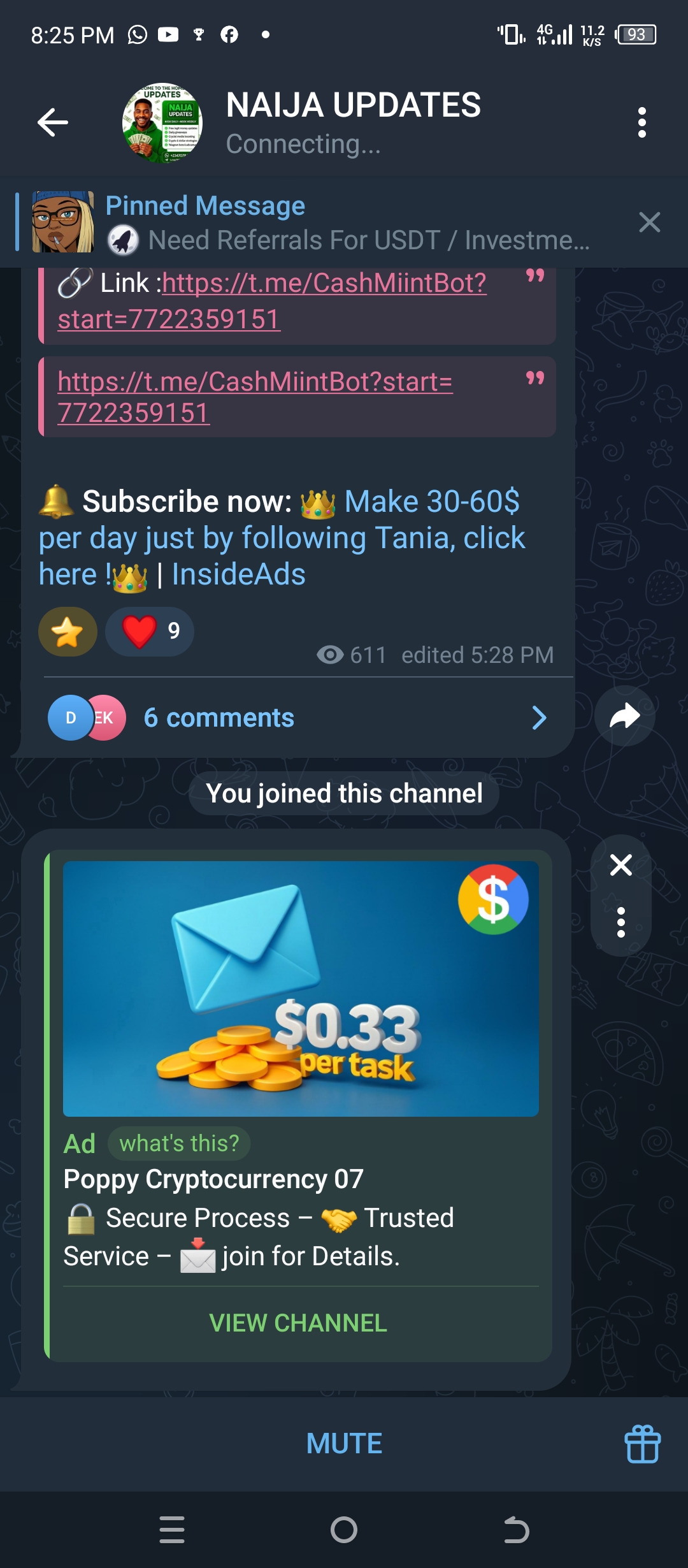Close the sponsored ad
This screenshot has width=688, height=1568.
(620, 865)
